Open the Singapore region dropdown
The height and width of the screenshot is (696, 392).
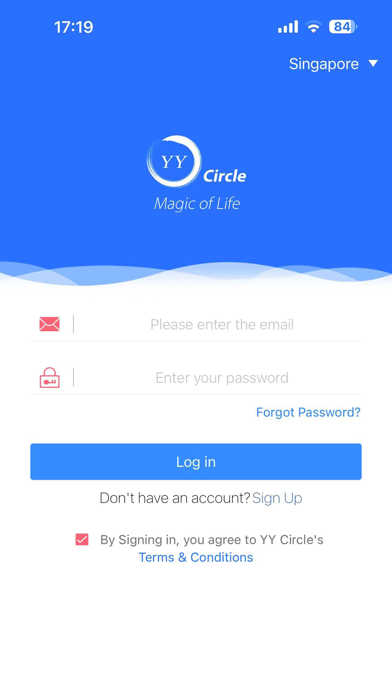click(x=333, y=64)
